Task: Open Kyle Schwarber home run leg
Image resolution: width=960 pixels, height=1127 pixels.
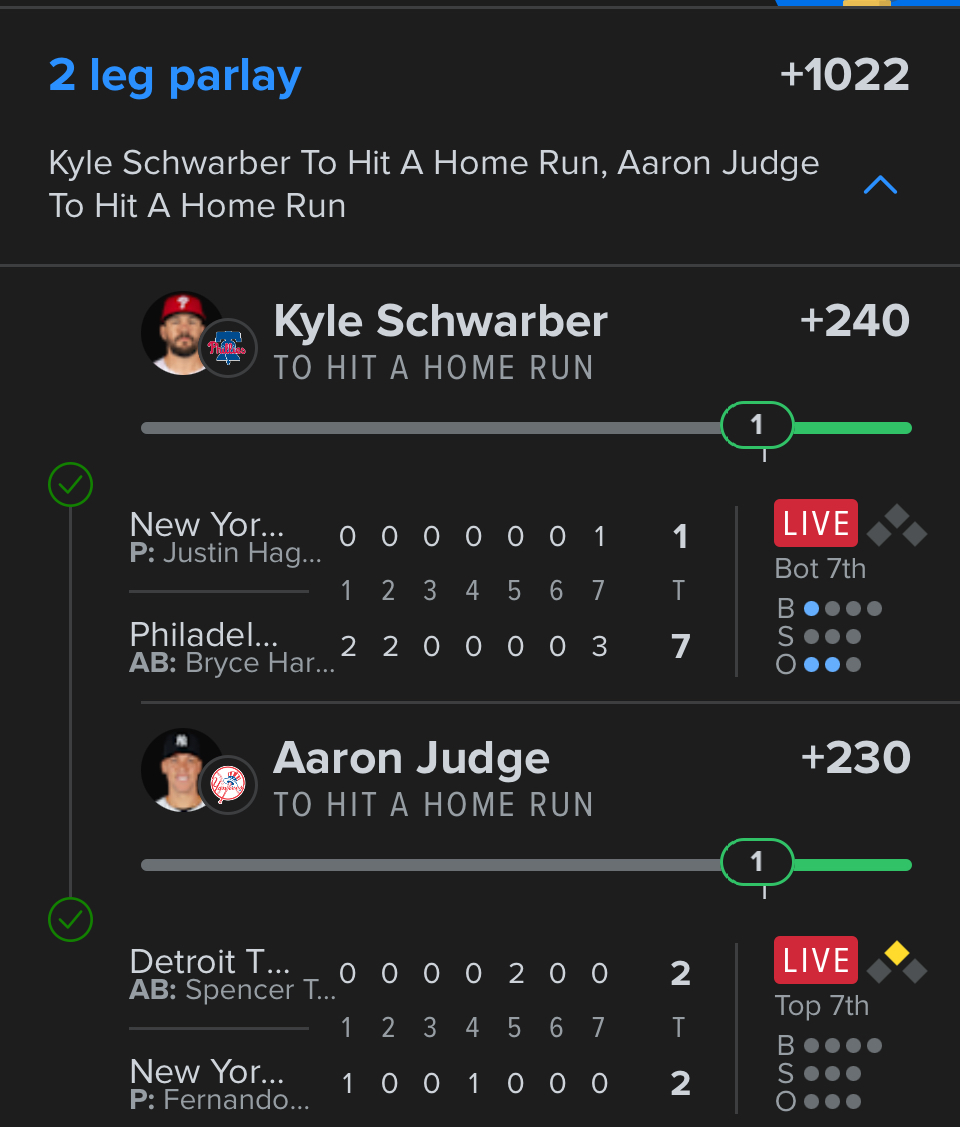Action: [440, 322]
